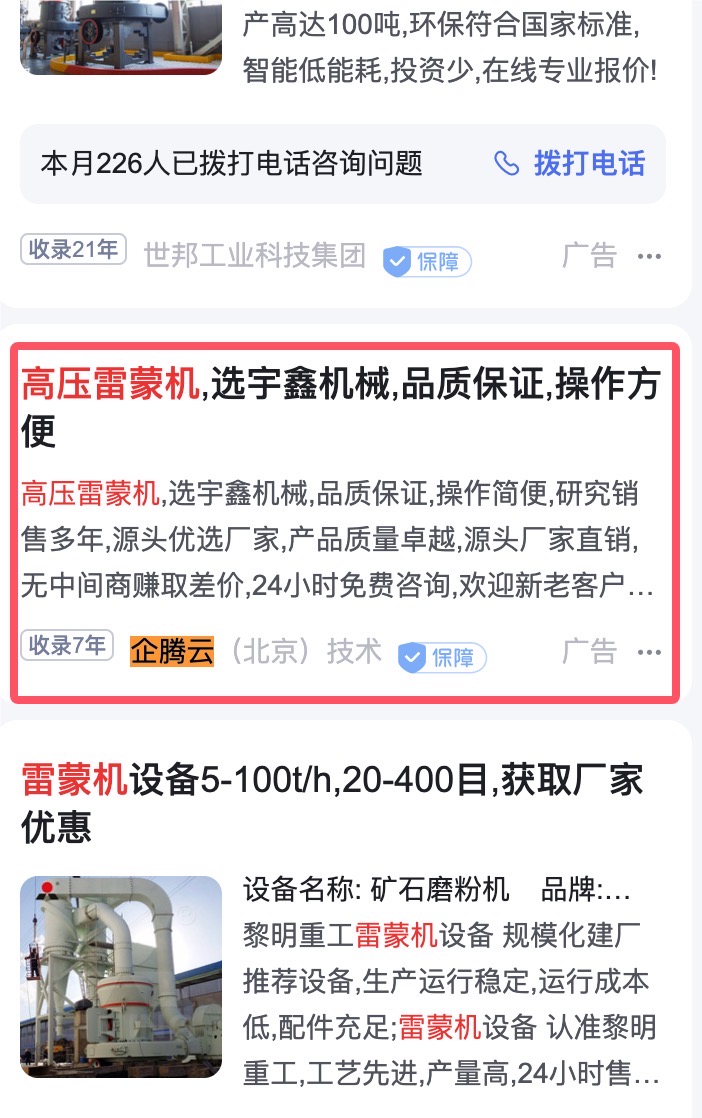The width and height of the screenshot is (702, 1118).
Task: View the 保障 badge for 世邦工业科技集团
Action: (427, 262)
